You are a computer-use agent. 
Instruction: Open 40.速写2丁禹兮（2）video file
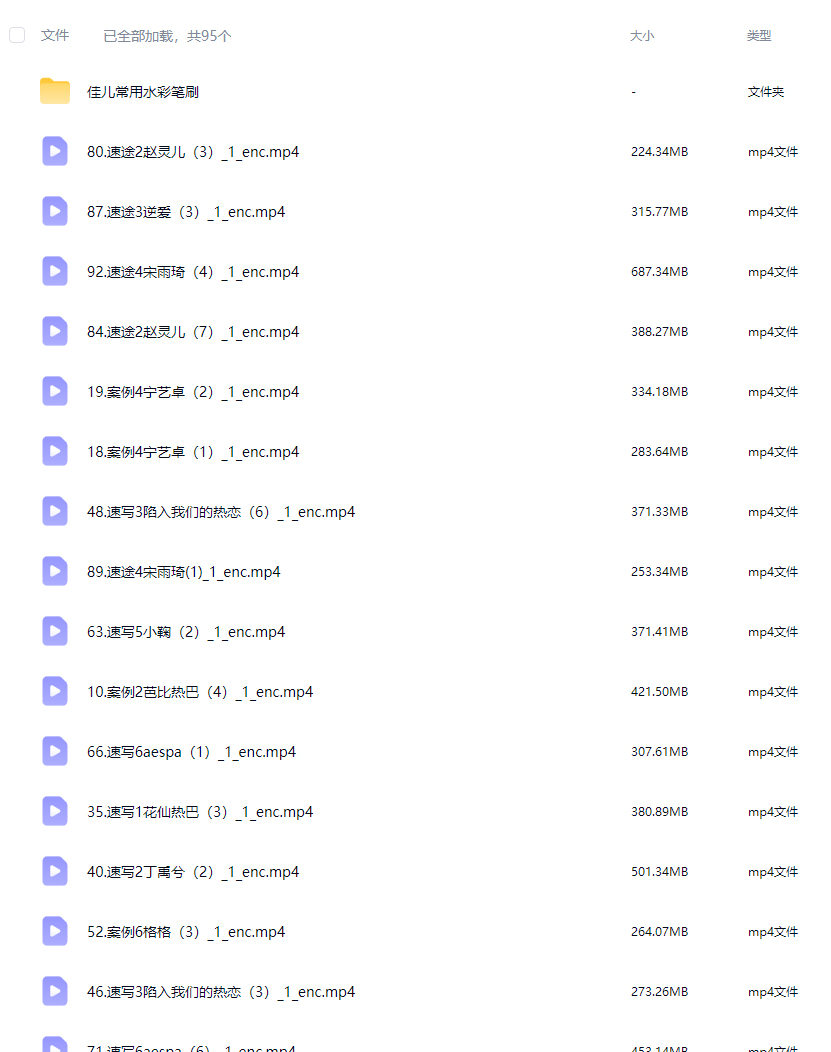pyautogui.click(x=192, y=872)
